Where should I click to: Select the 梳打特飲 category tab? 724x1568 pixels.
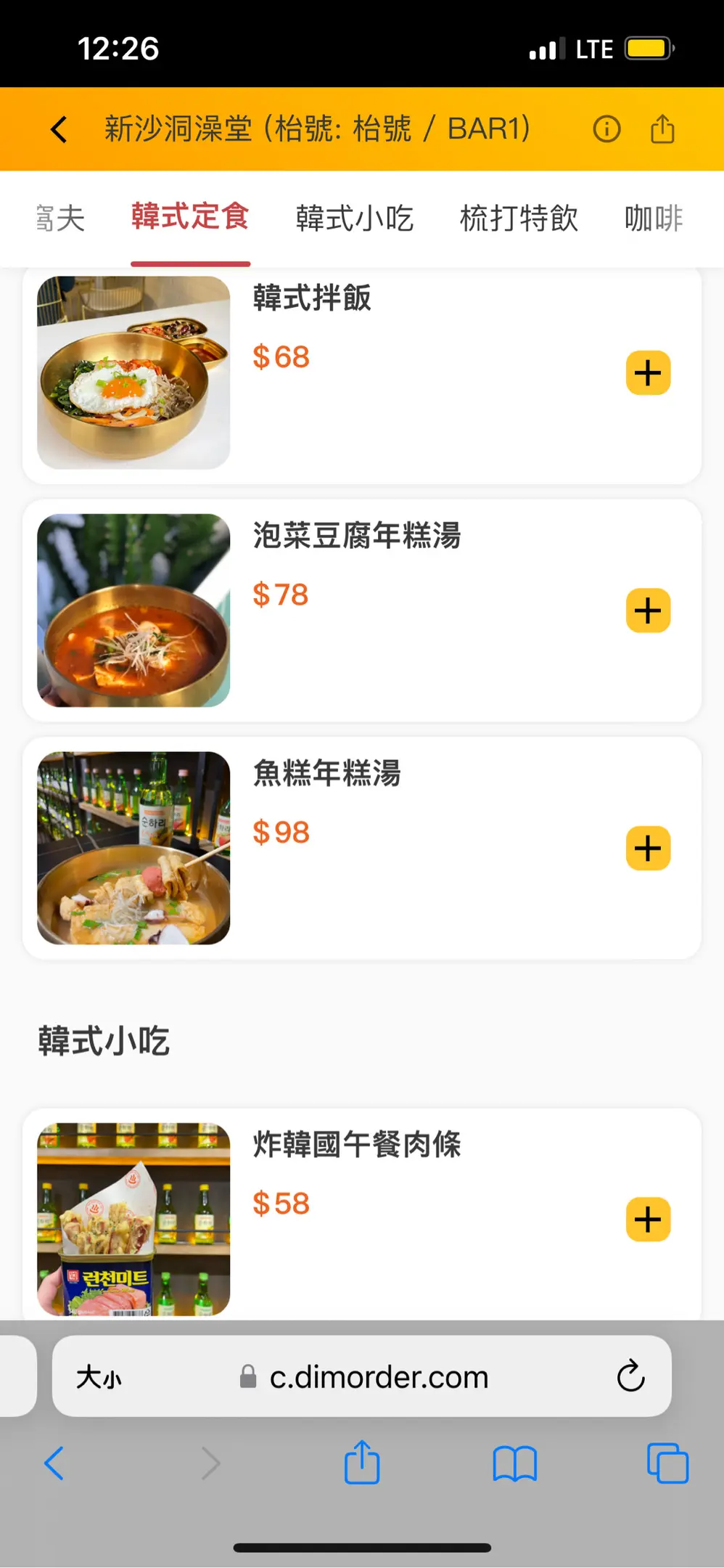519,218
